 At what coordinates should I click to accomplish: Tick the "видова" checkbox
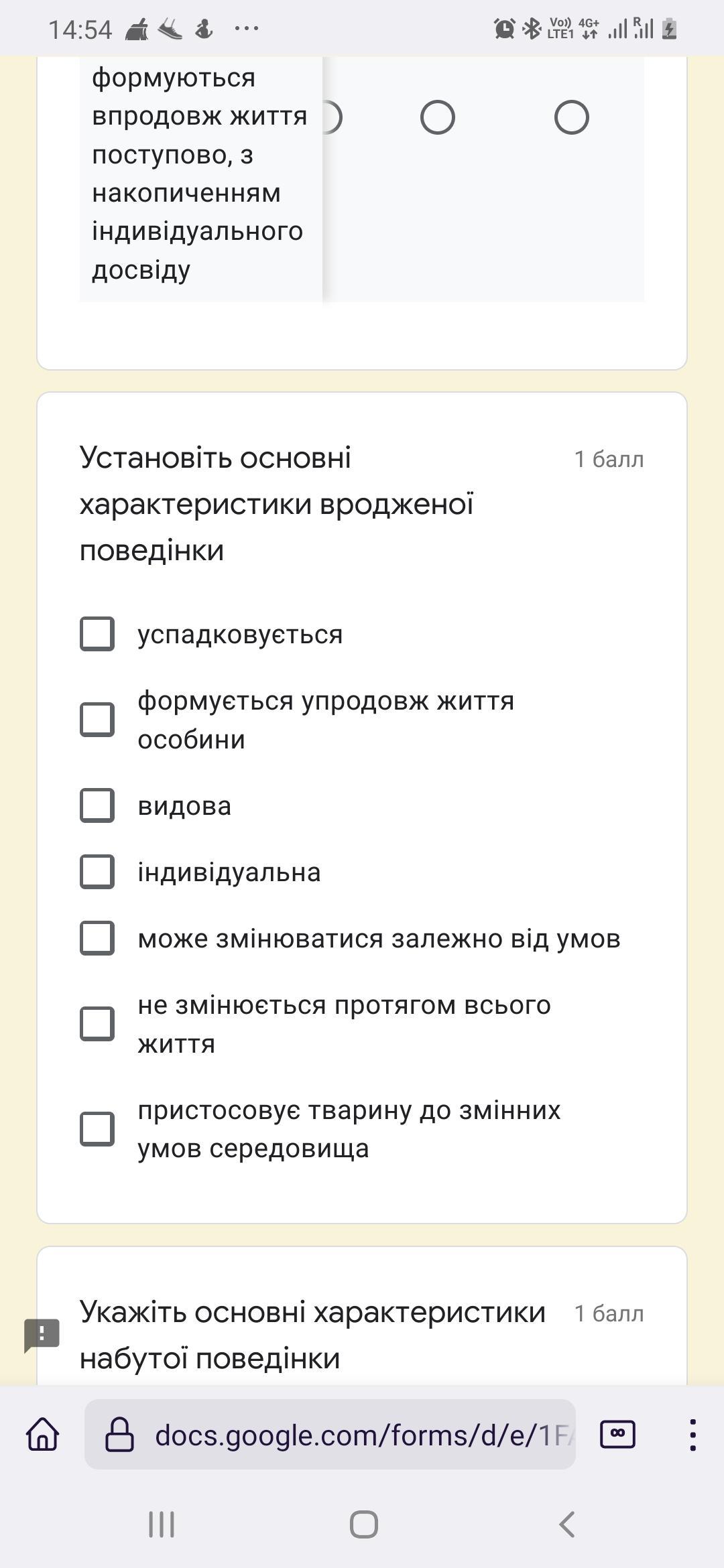point(97,805)
